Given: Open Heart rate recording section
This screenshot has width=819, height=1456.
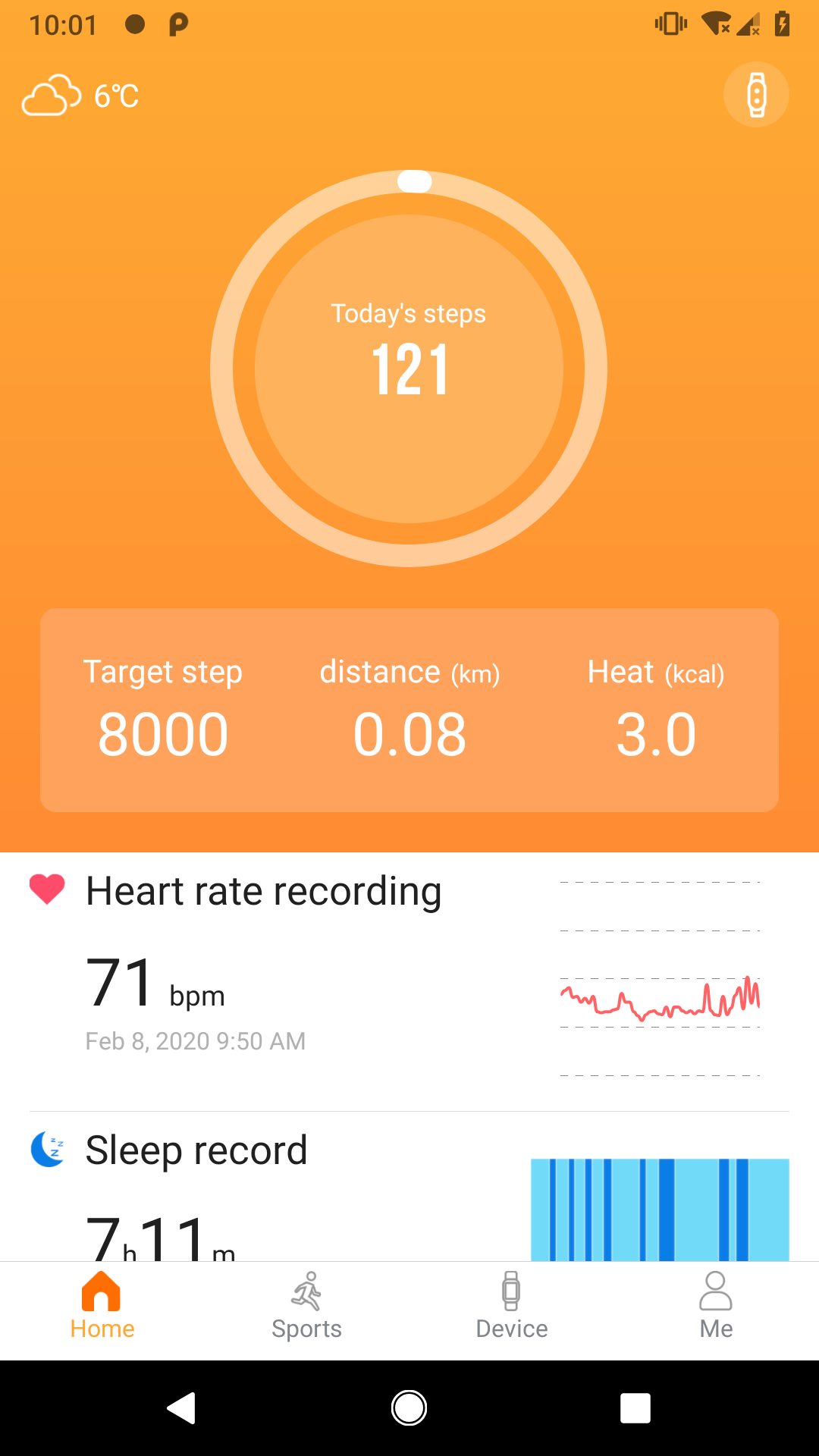Looking at the screenshot, I should tap(265, 890).
